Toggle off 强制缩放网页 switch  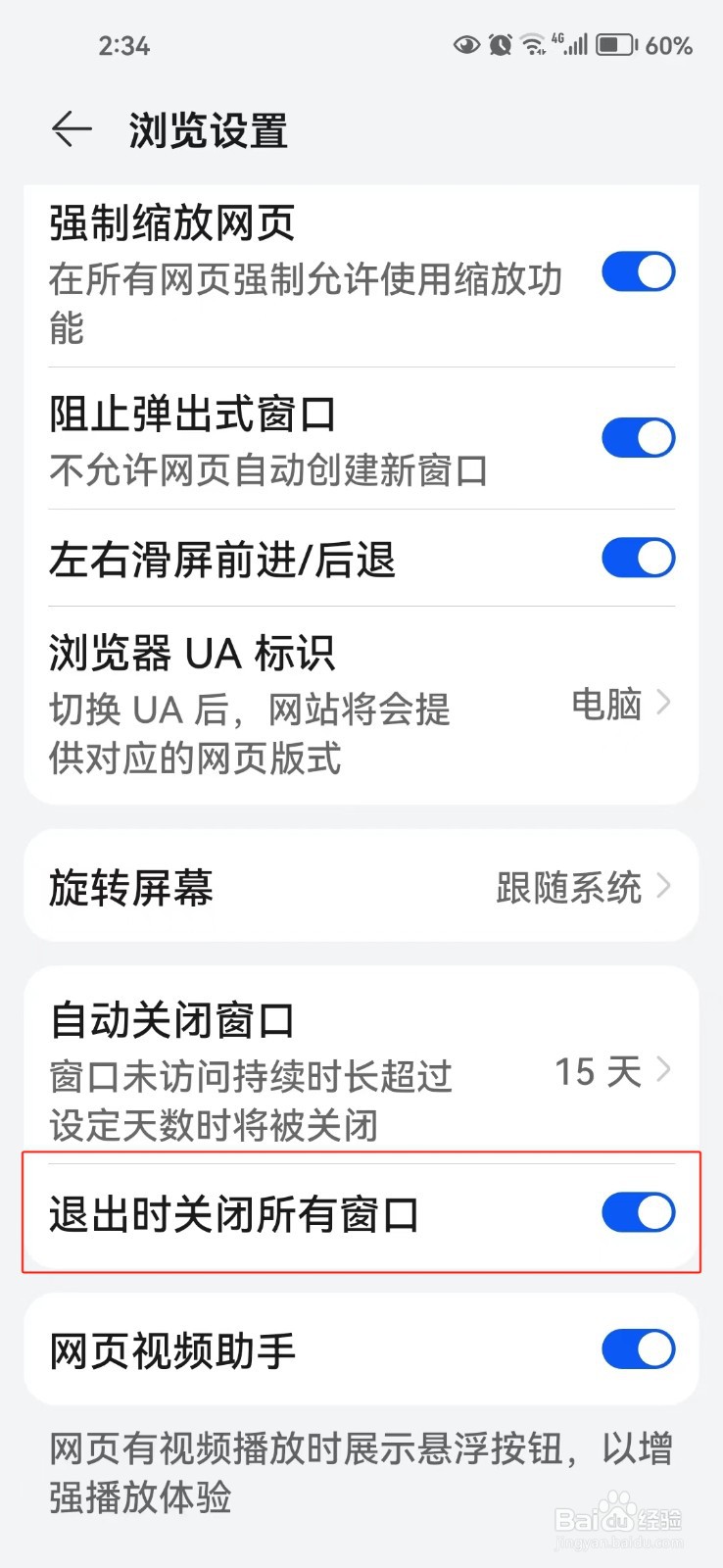coord(638,272)
